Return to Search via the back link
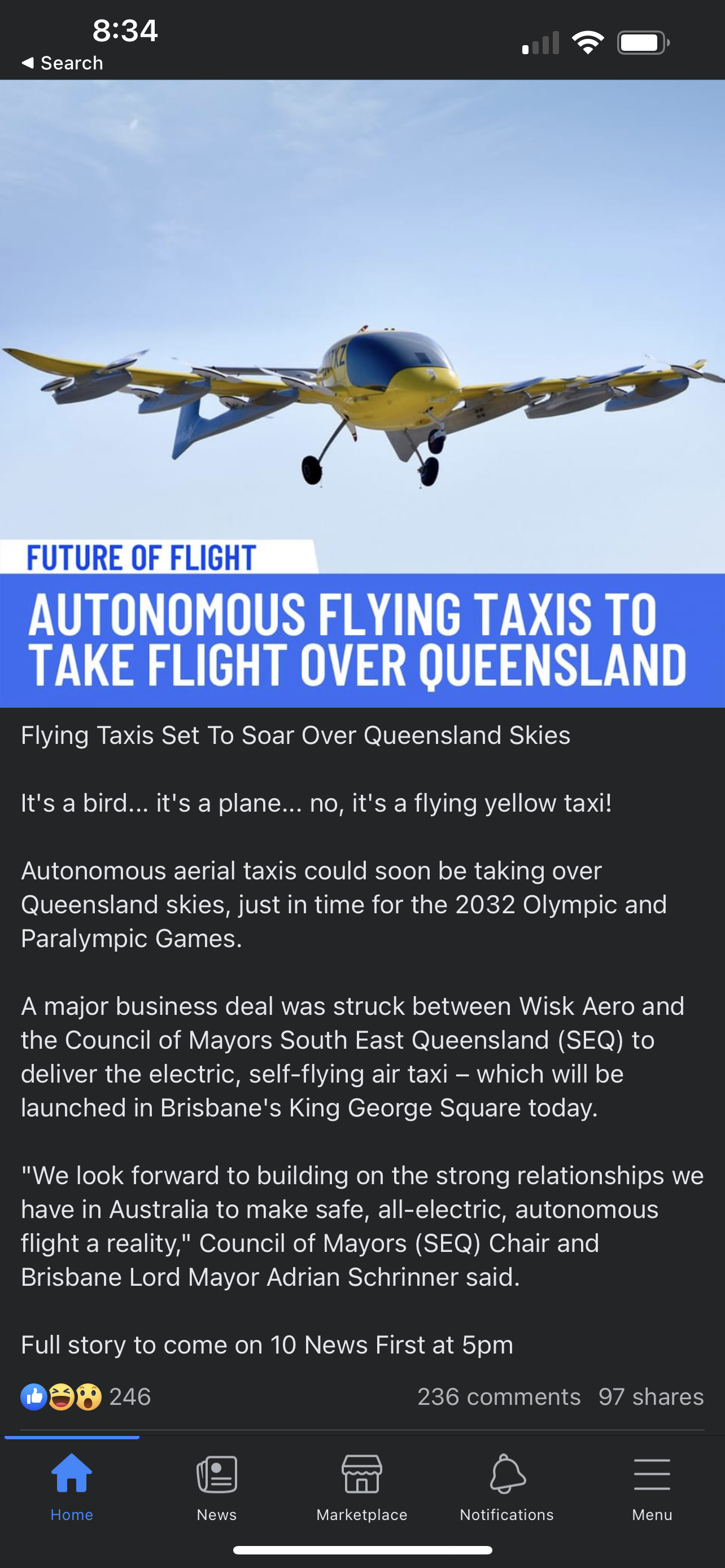Screen dimensions: 725x1568 coord(62,63)
